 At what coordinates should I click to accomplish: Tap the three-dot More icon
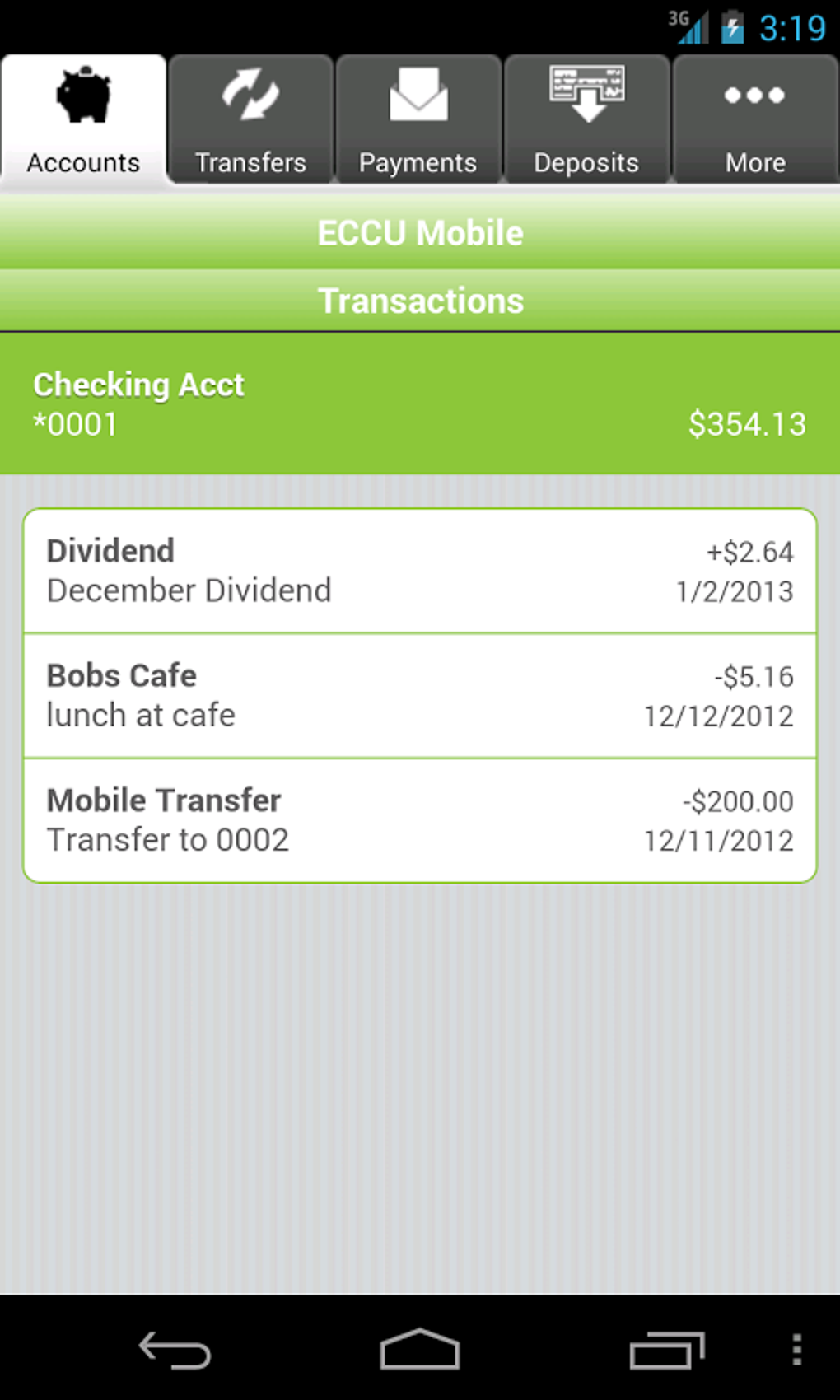click(x=754, y=96)
